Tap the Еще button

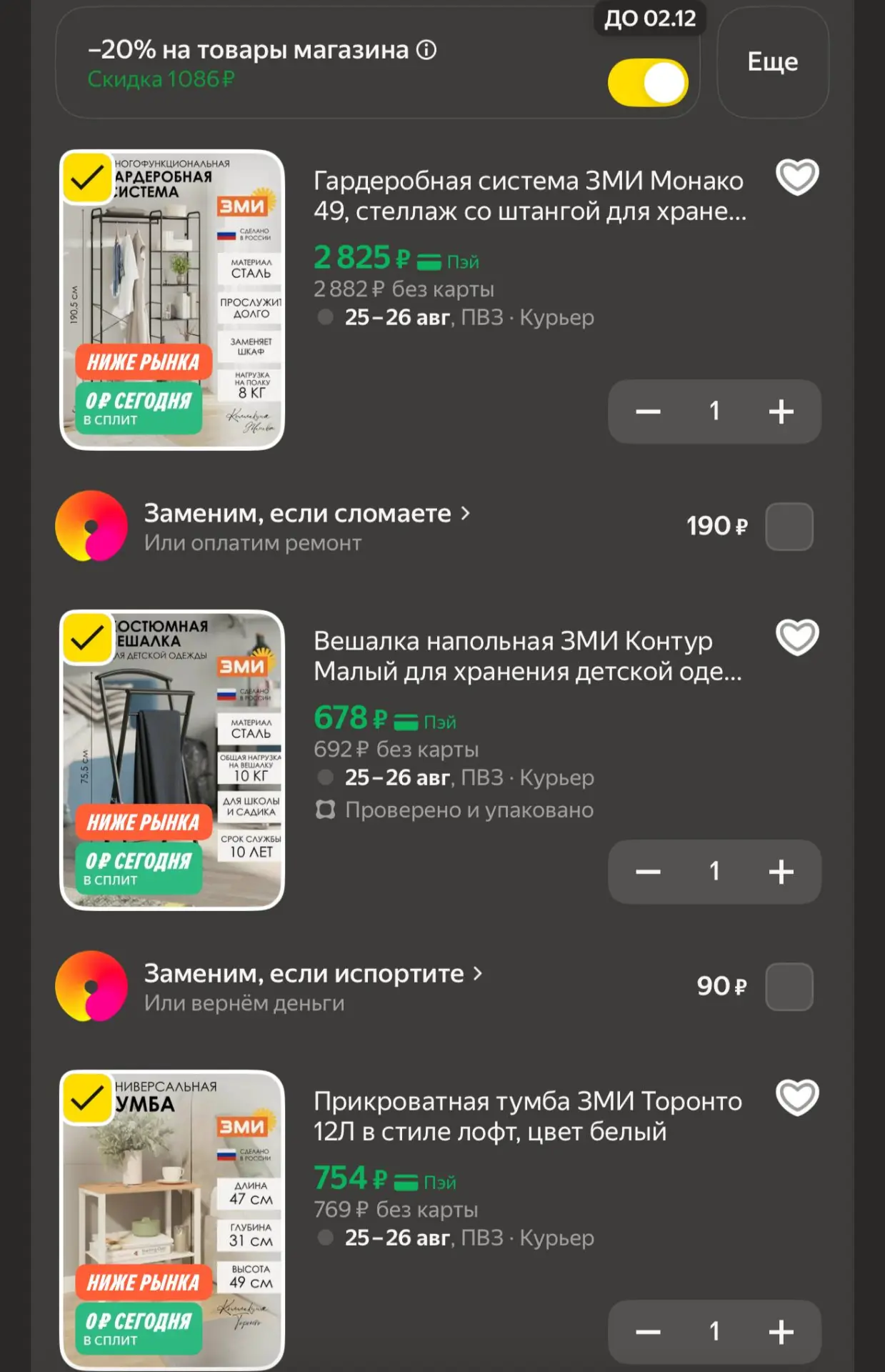[773, 62]
